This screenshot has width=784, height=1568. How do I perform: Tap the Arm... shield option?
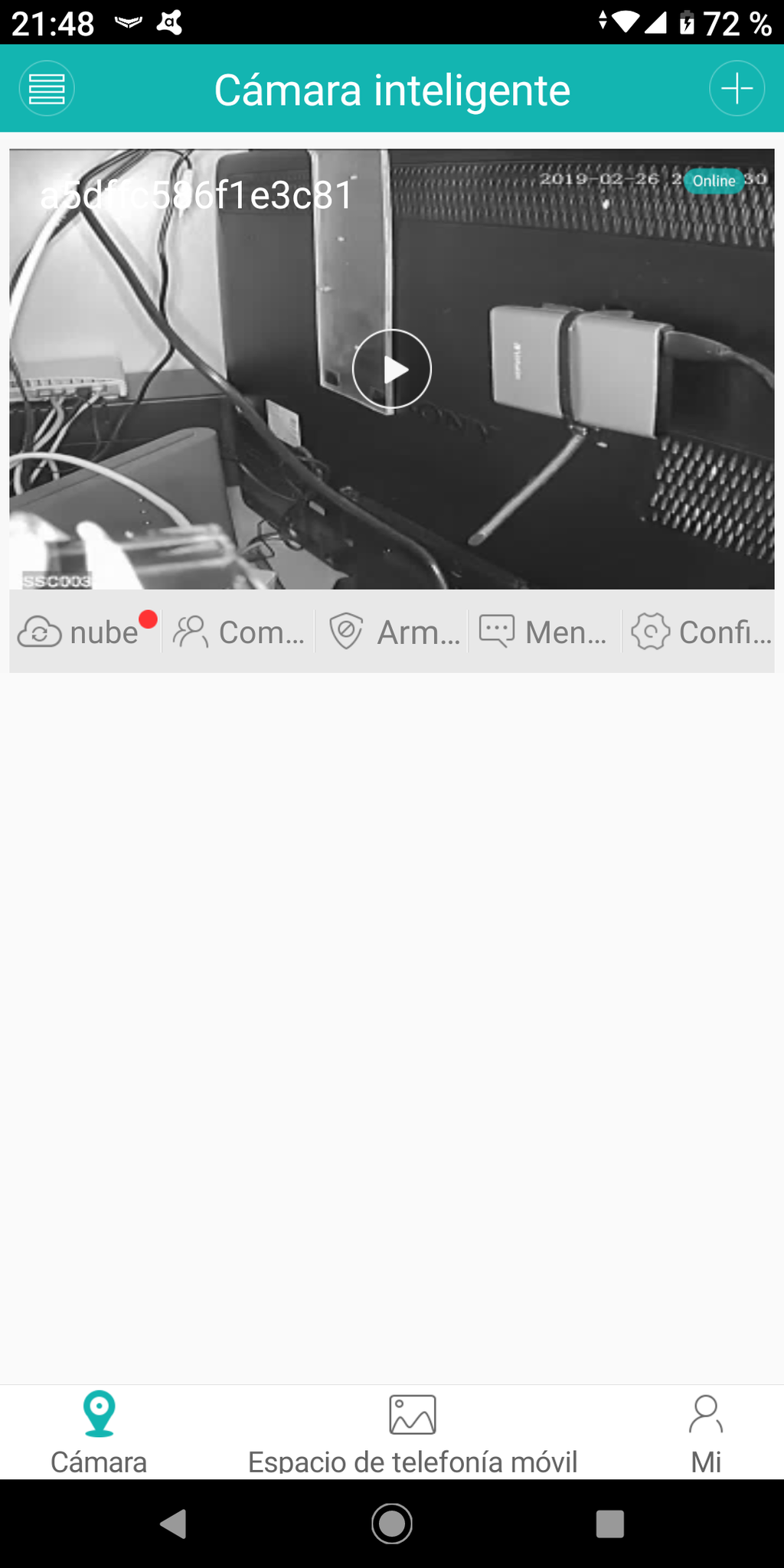394,632
